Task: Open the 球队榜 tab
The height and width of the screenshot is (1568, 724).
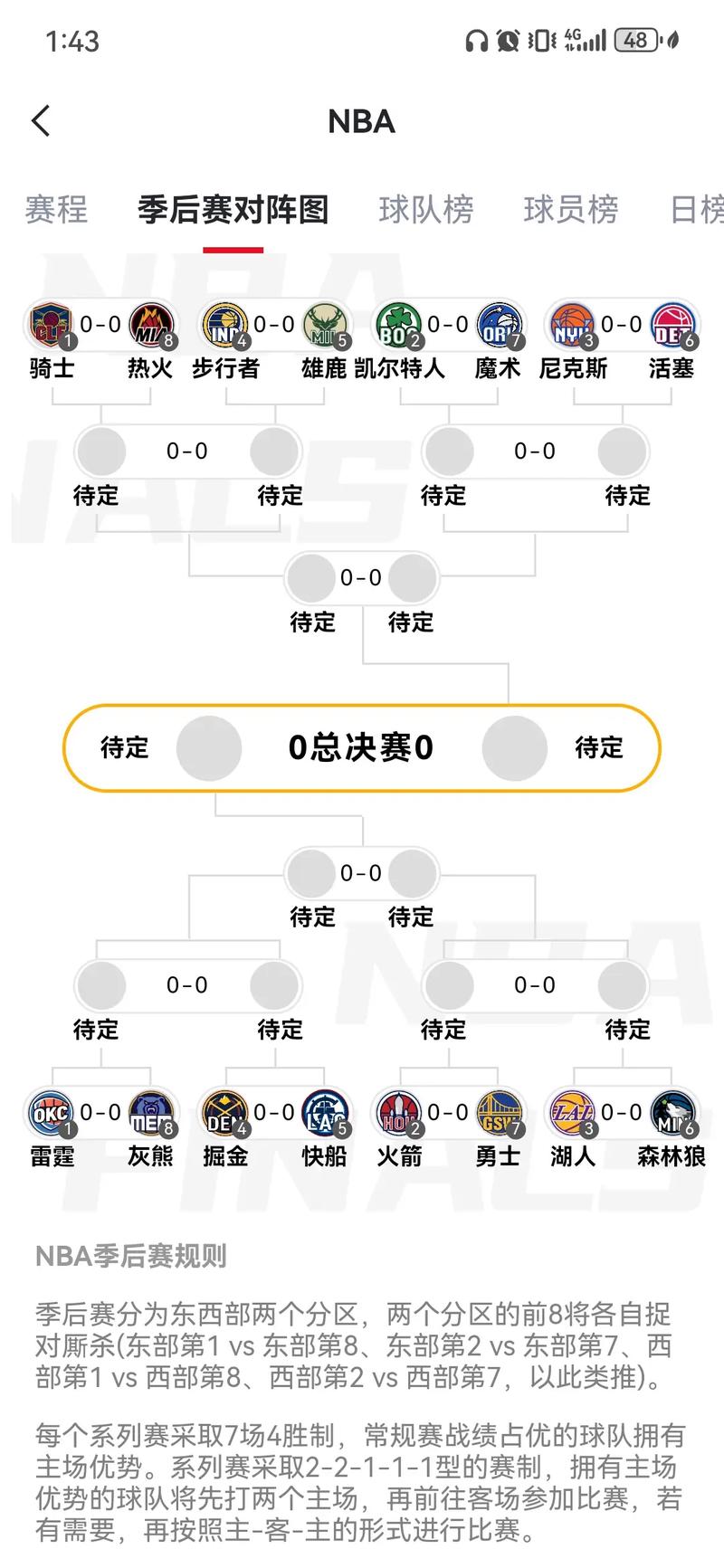Action: coord(426,210)
